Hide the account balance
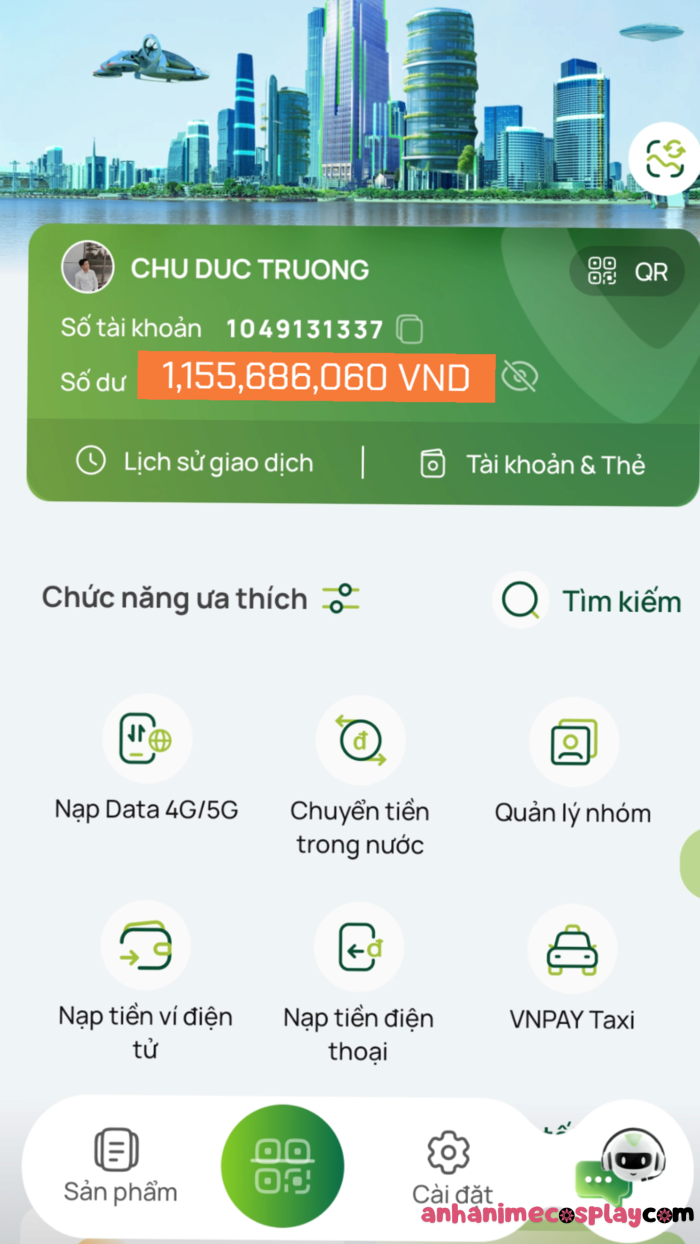Image resolution: width=700 pixels, height=1244 pixels. [519, 376]
